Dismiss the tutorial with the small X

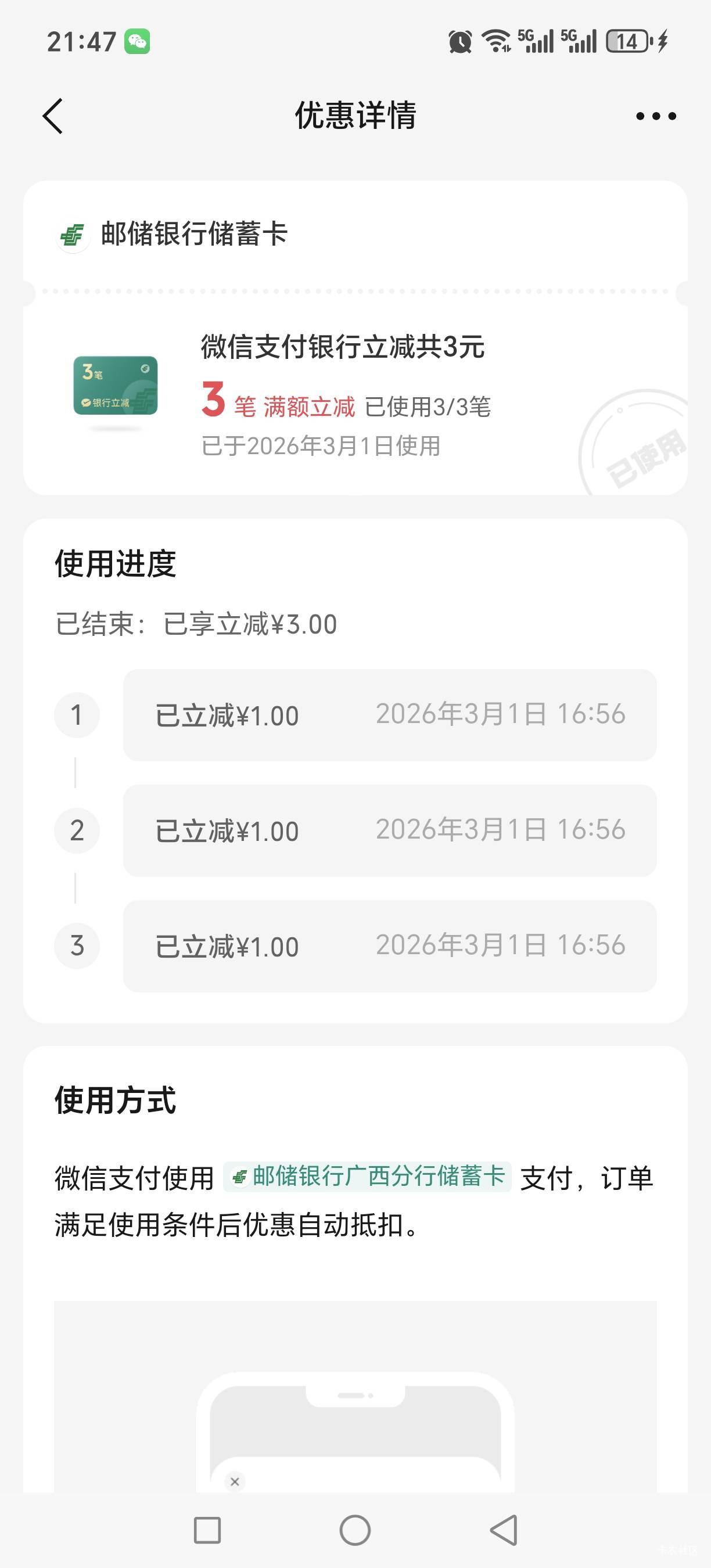tap(235, 1481)
